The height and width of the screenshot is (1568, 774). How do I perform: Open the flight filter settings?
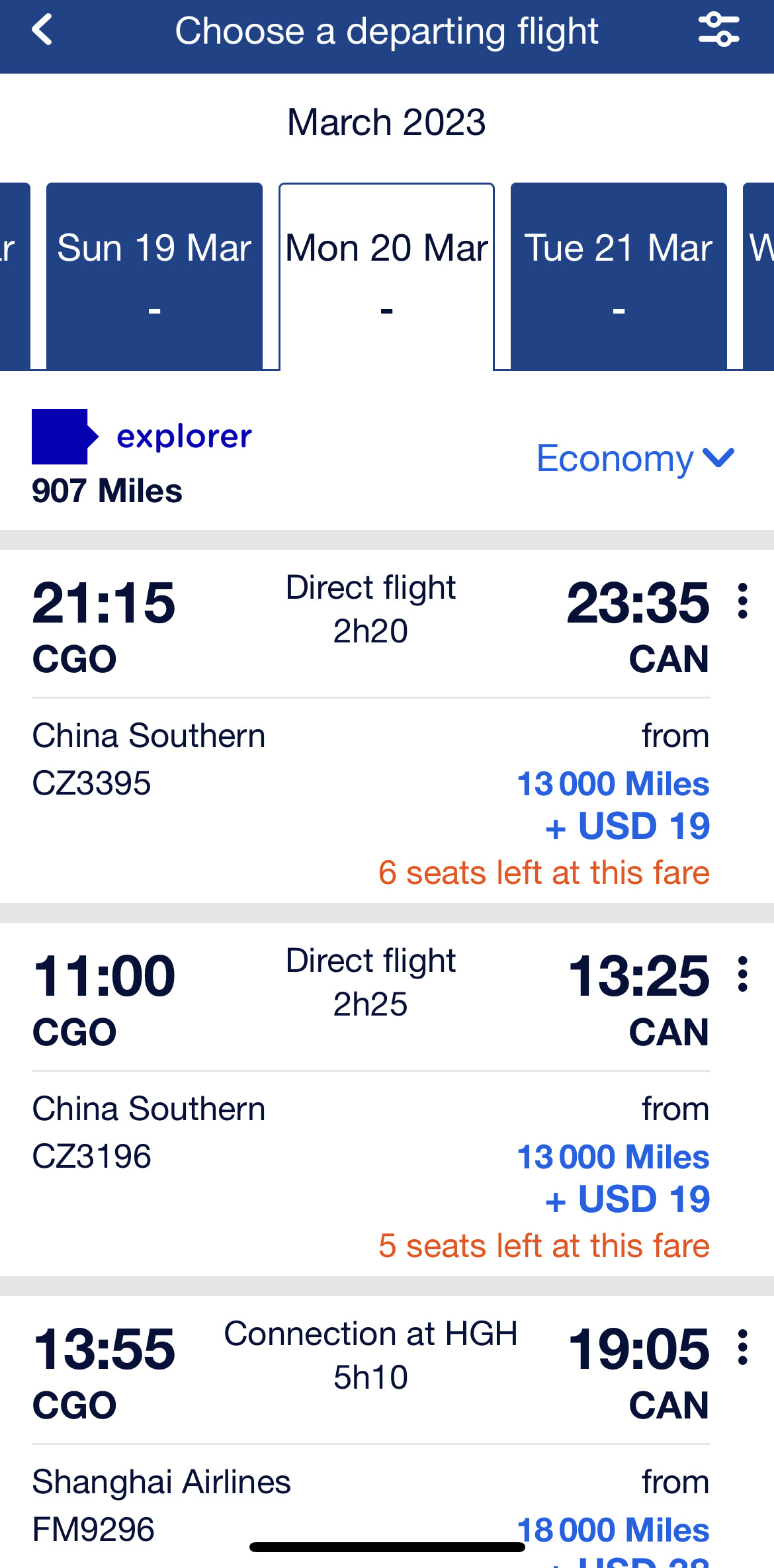point(718,30)
